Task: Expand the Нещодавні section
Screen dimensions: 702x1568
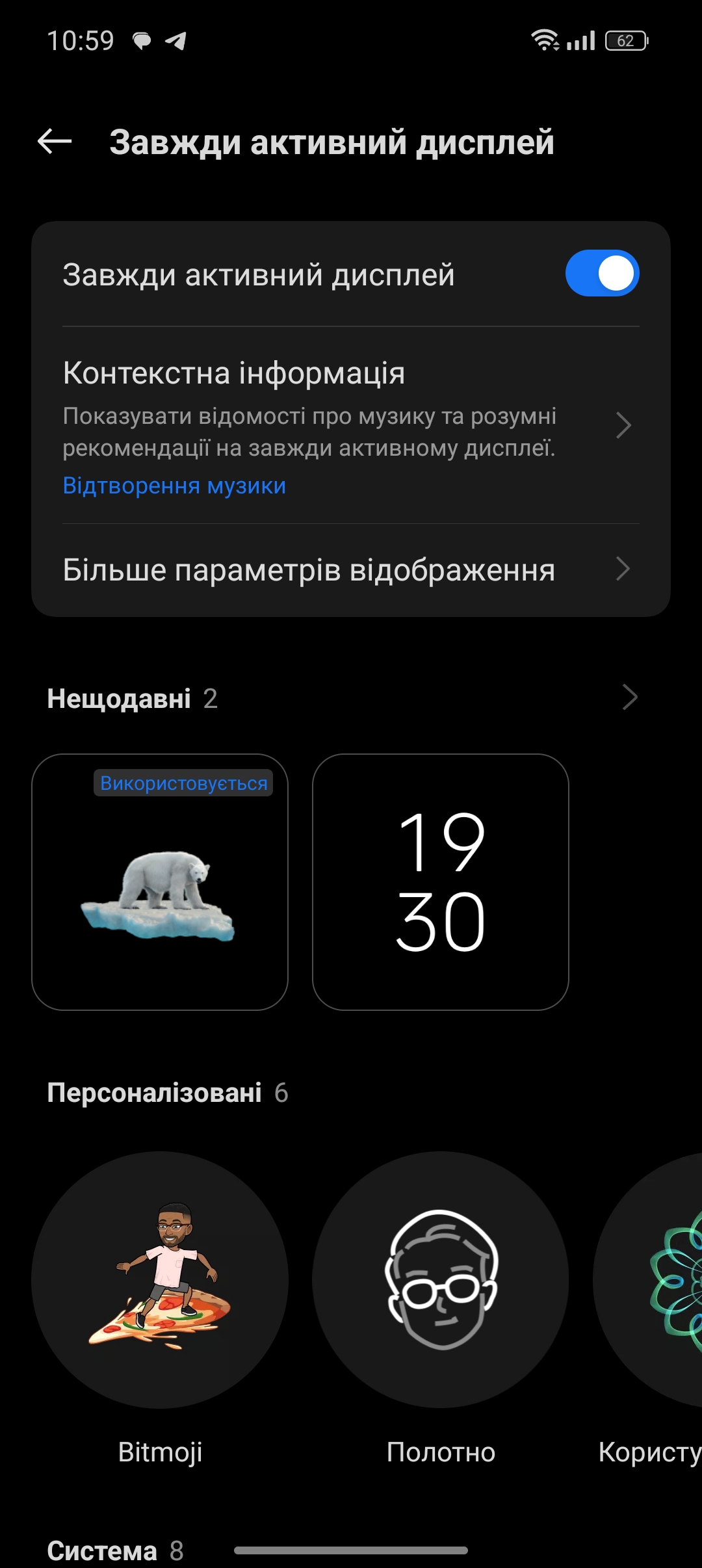Action: pyautogui.click(x=629, y=698)
